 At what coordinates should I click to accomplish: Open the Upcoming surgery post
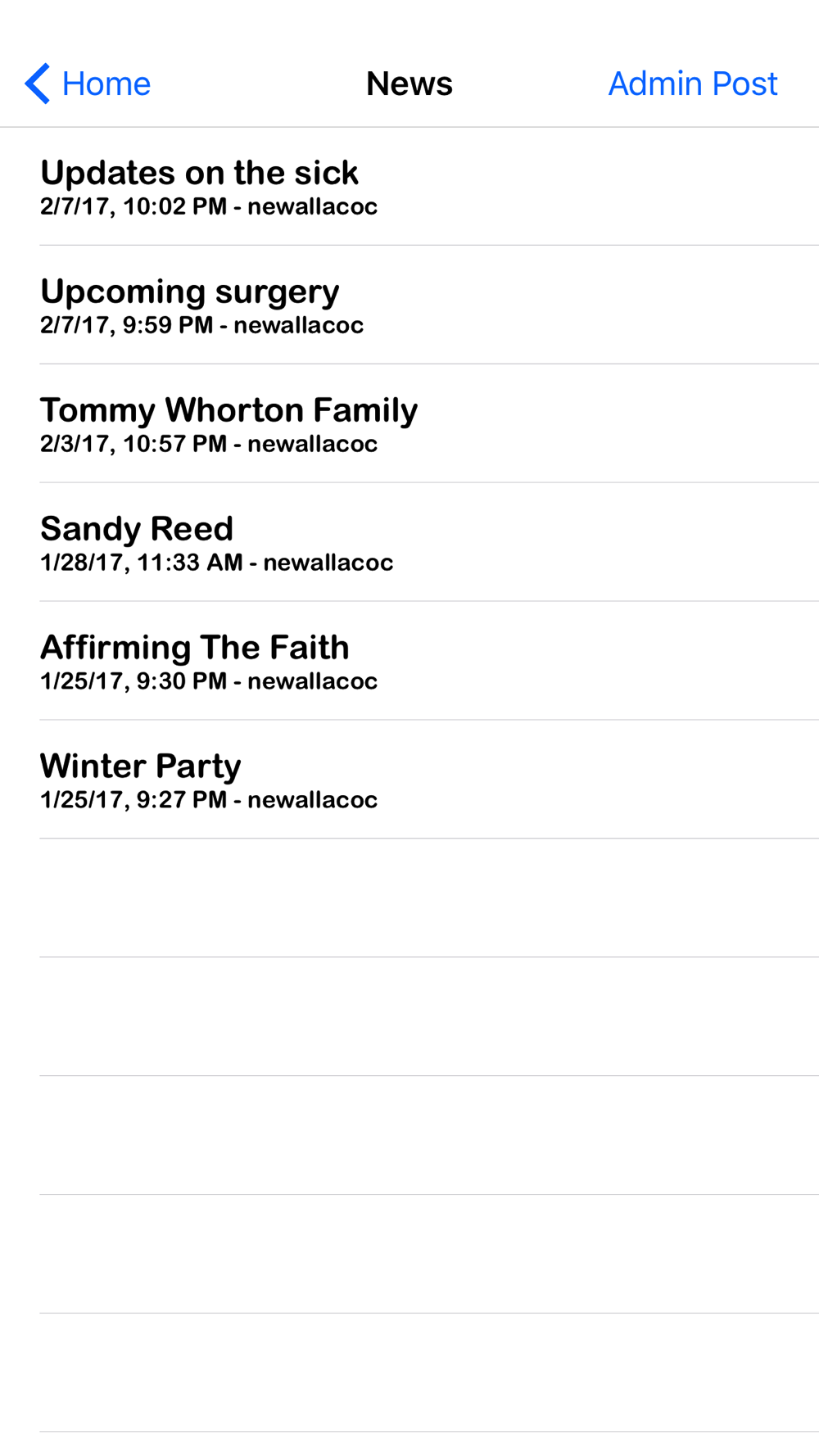[409, 305]
